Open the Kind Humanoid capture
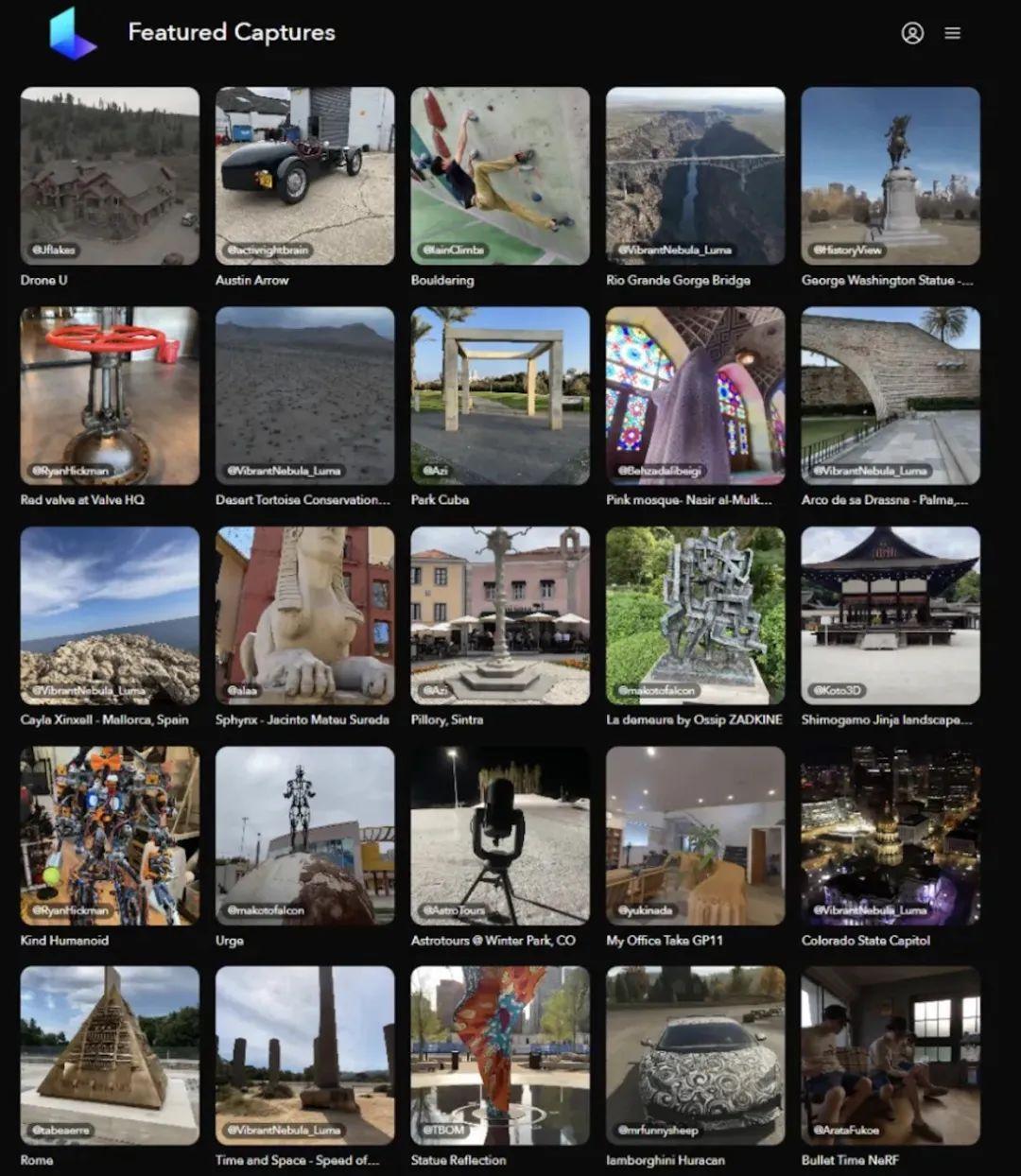This screenshot has height=1176, width=1021. 110,836
